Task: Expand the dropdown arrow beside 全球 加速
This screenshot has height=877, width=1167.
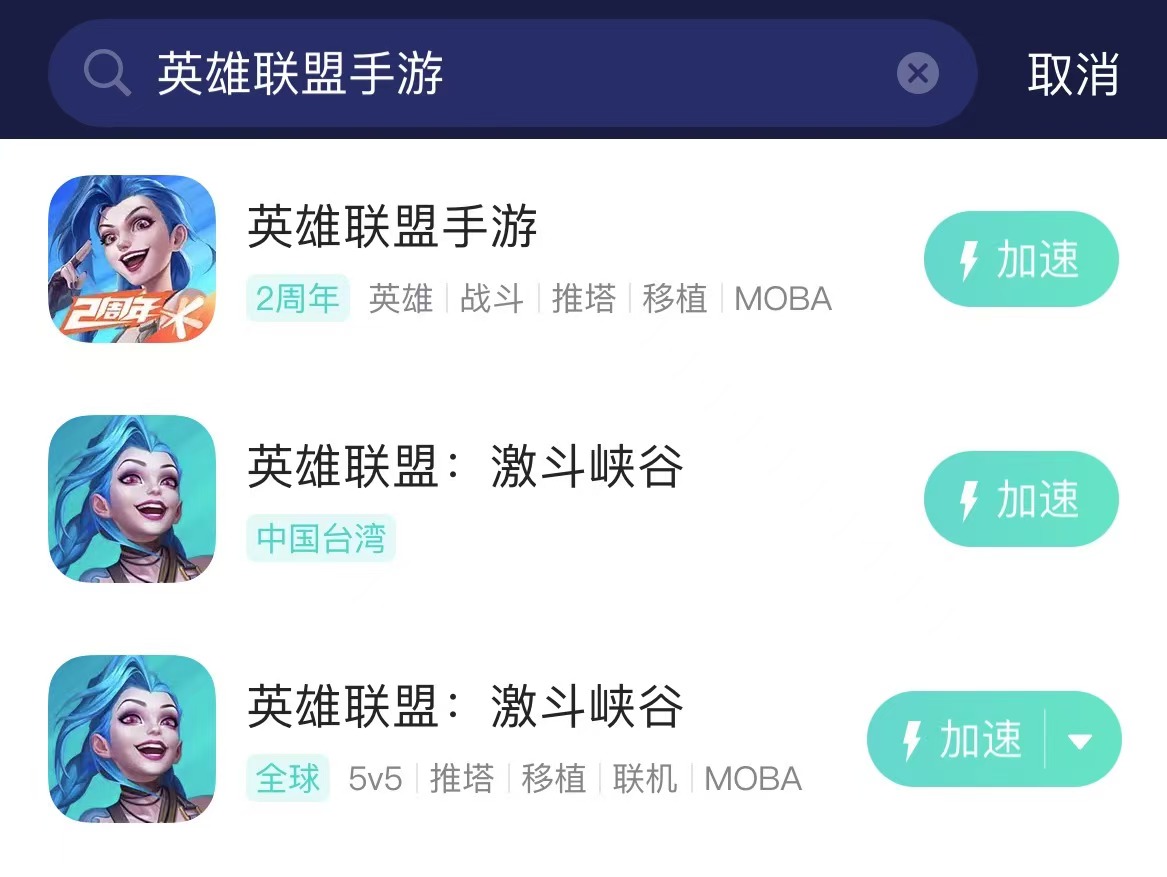Action: (x=1080, y=740)
